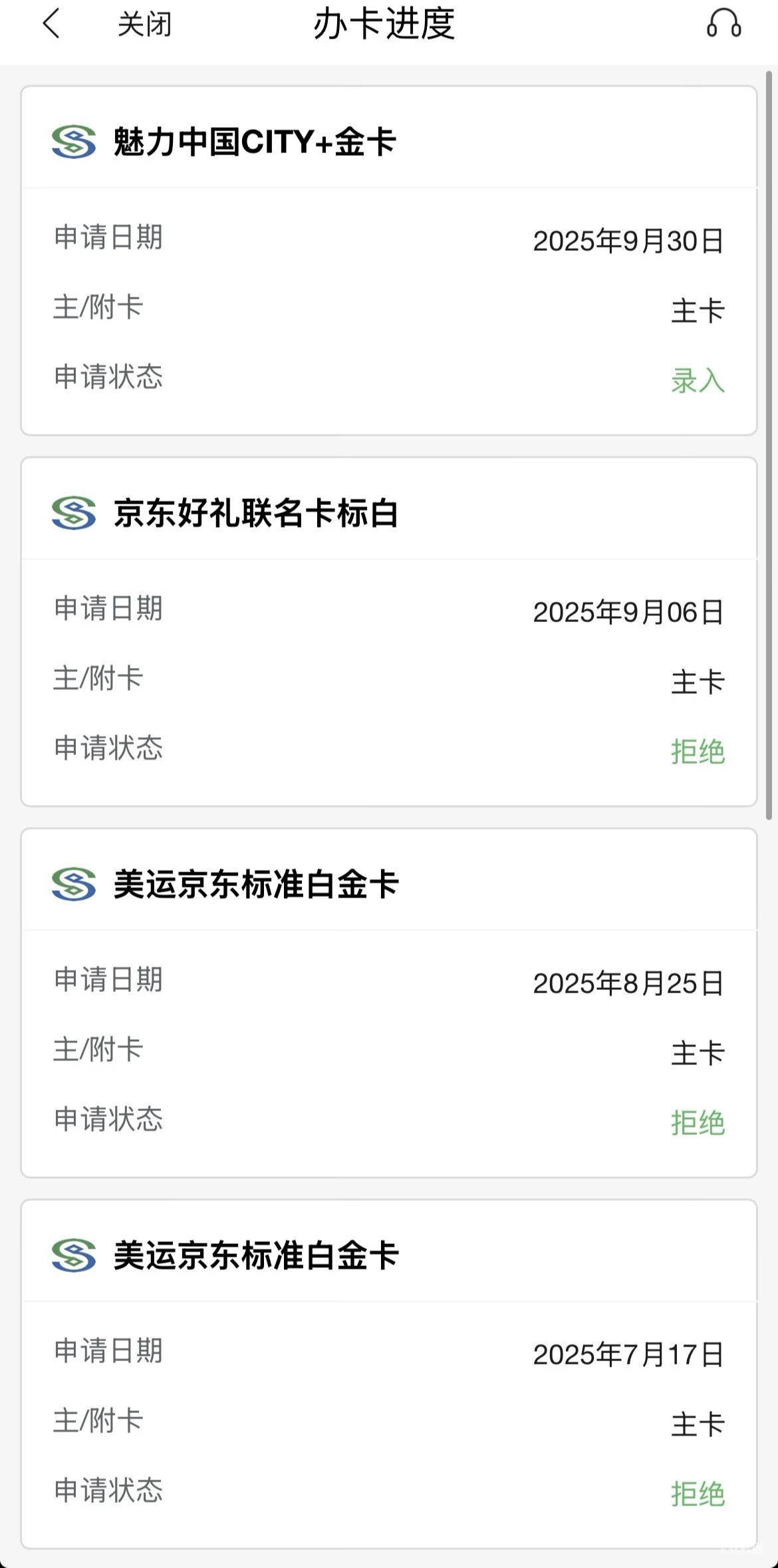Select the 美运京东标准白金卡 application dated 2025年7月17日
The image size is (778, 1568).
(388, 1374)
